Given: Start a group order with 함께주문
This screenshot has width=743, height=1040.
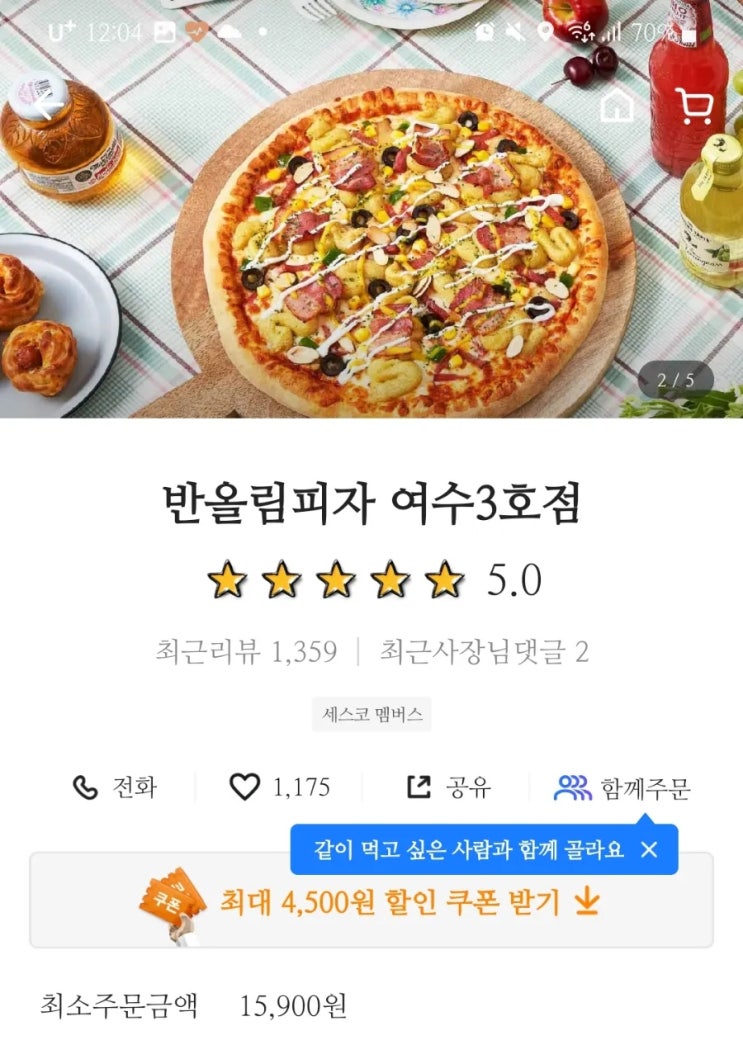Looking at the screenshot, I should click(x=622, y=788).
